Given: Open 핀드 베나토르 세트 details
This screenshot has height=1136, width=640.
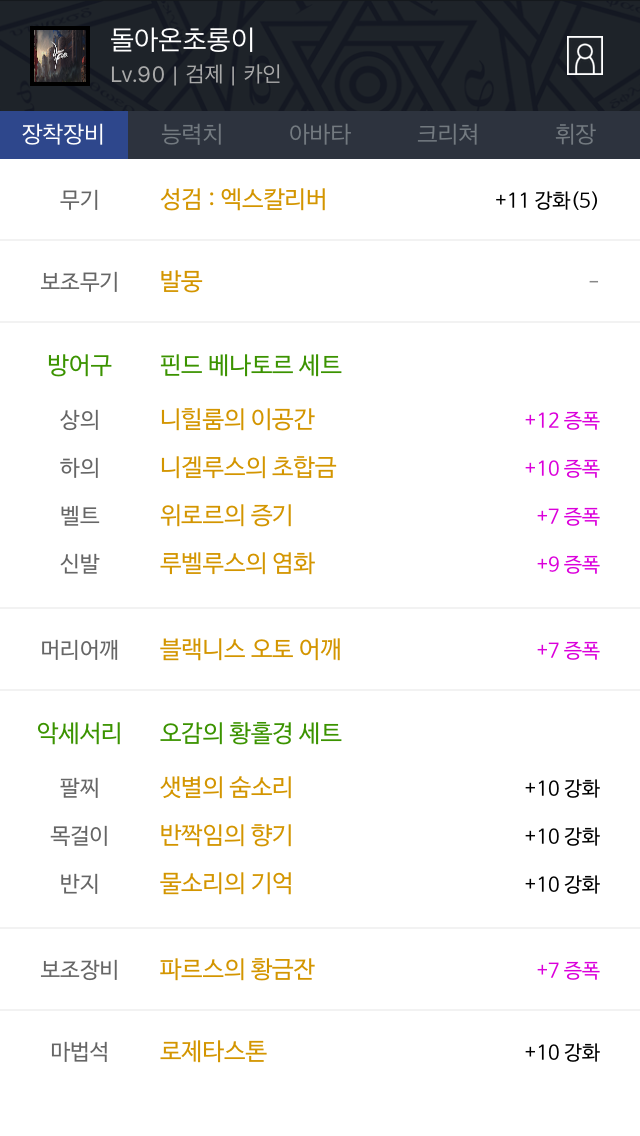Looking at the screenshot, I should point(250,364).
